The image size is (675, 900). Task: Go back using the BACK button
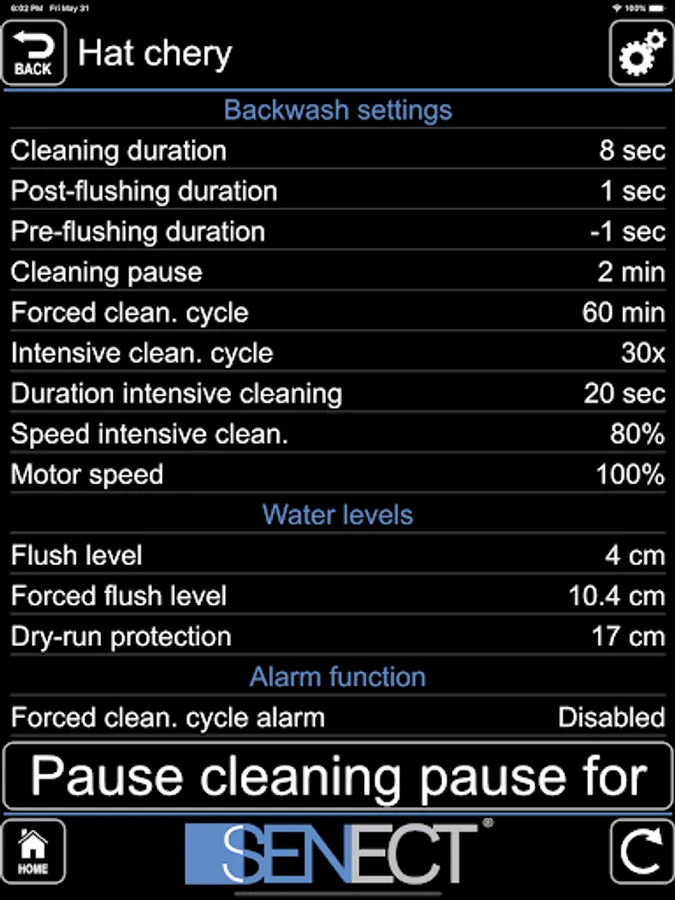(x=34, y=53)
